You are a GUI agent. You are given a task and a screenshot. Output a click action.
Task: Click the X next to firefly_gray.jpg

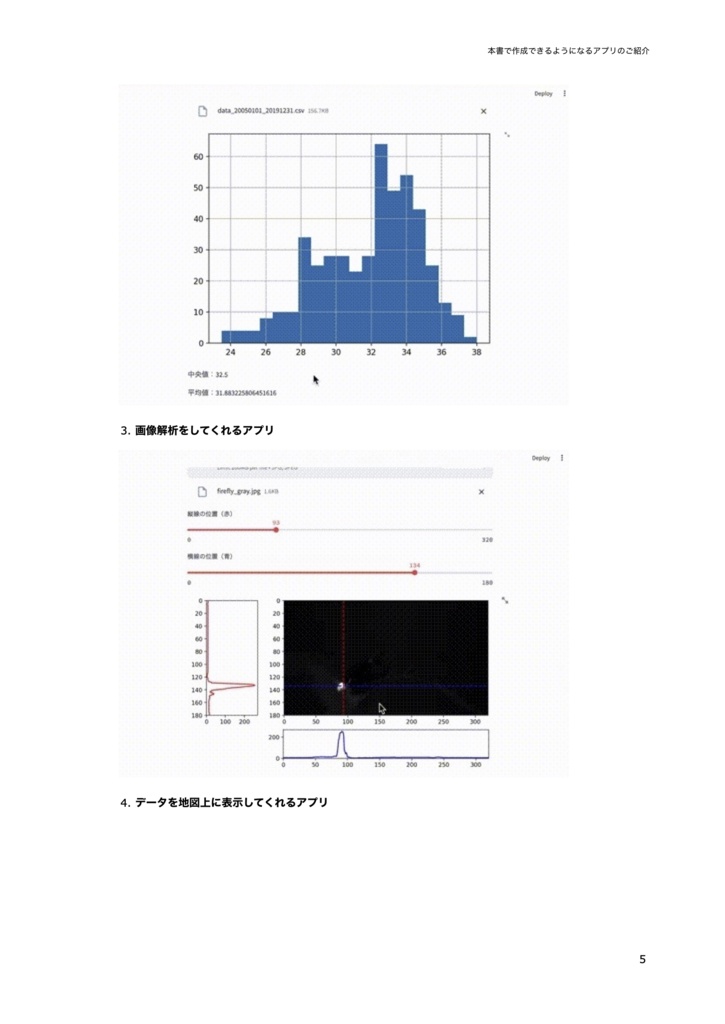(483, 491)
